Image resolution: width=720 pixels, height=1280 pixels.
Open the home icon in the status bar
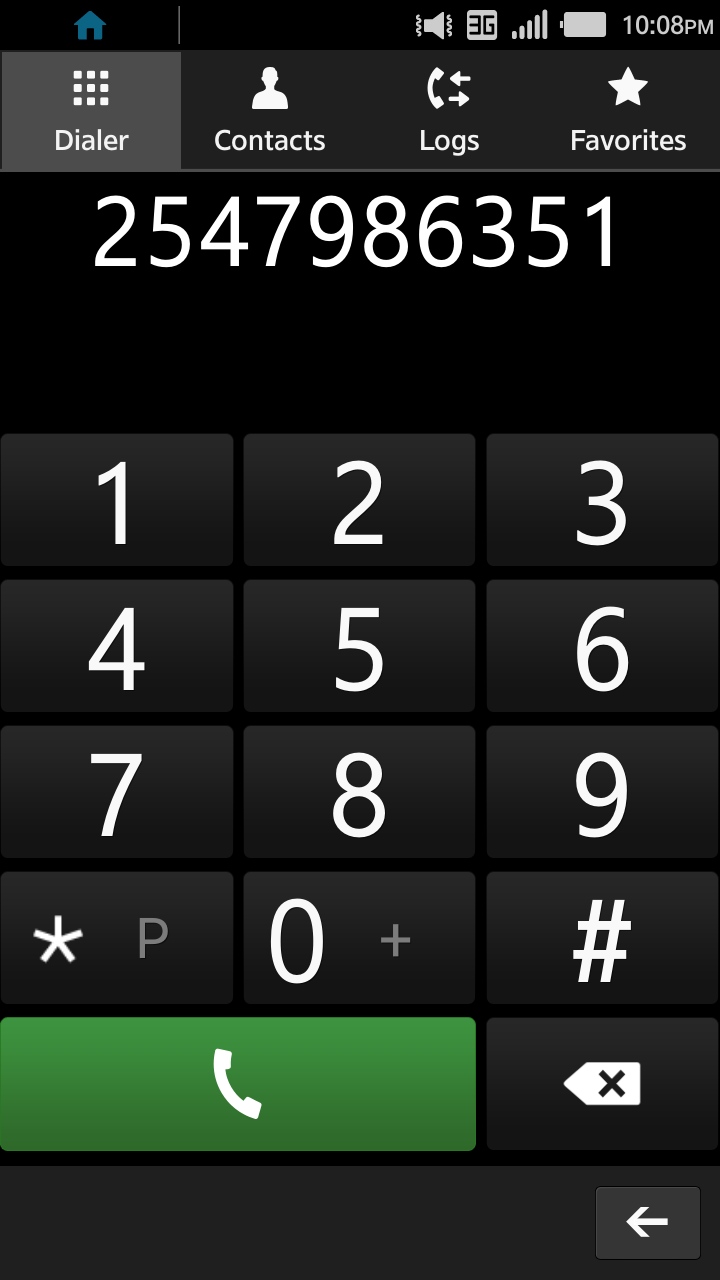click(x=90, y=25)
